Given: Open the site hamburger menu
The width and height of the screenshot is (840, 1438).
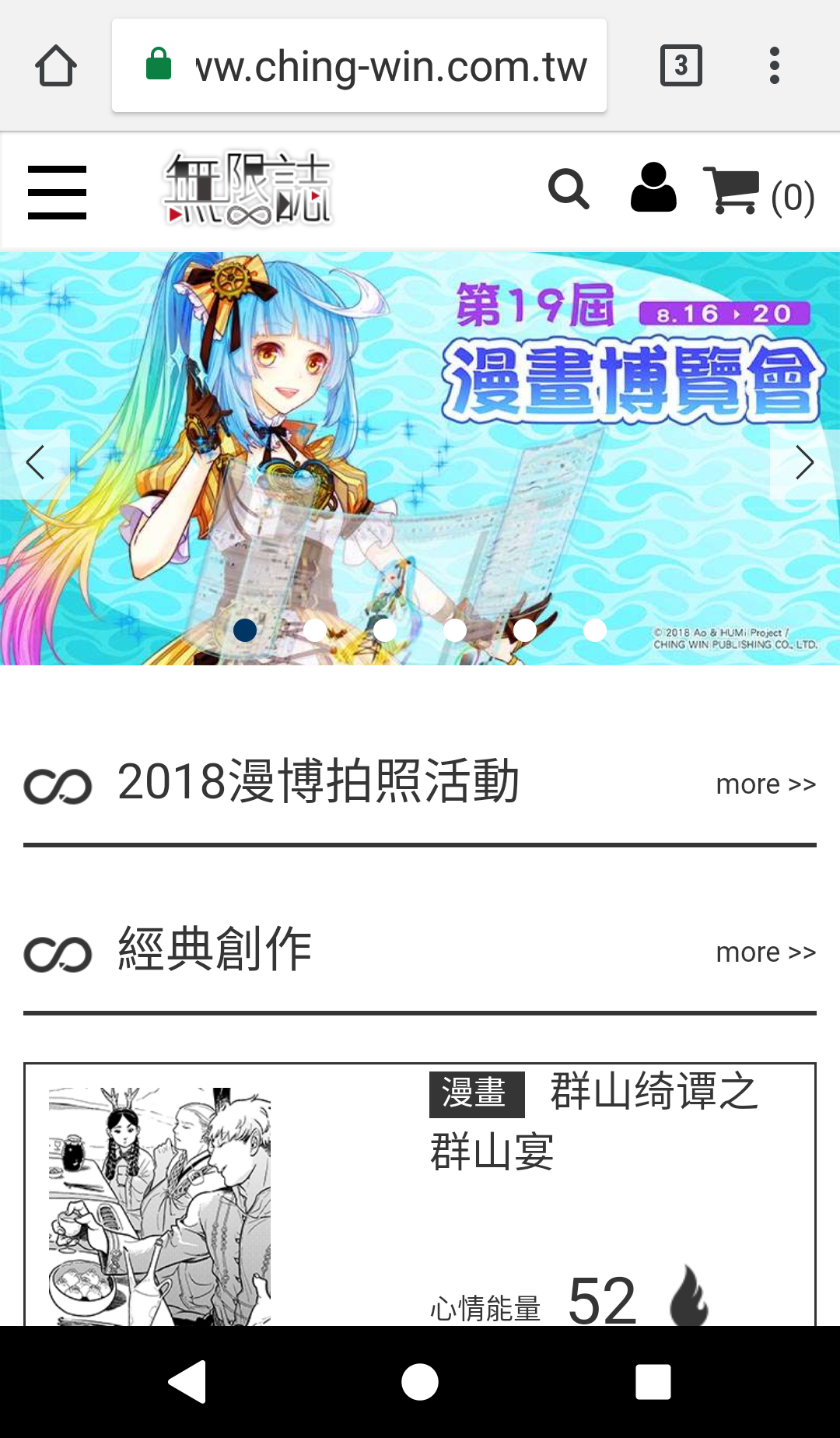Looking at the screenshot, I should point(57,192).
